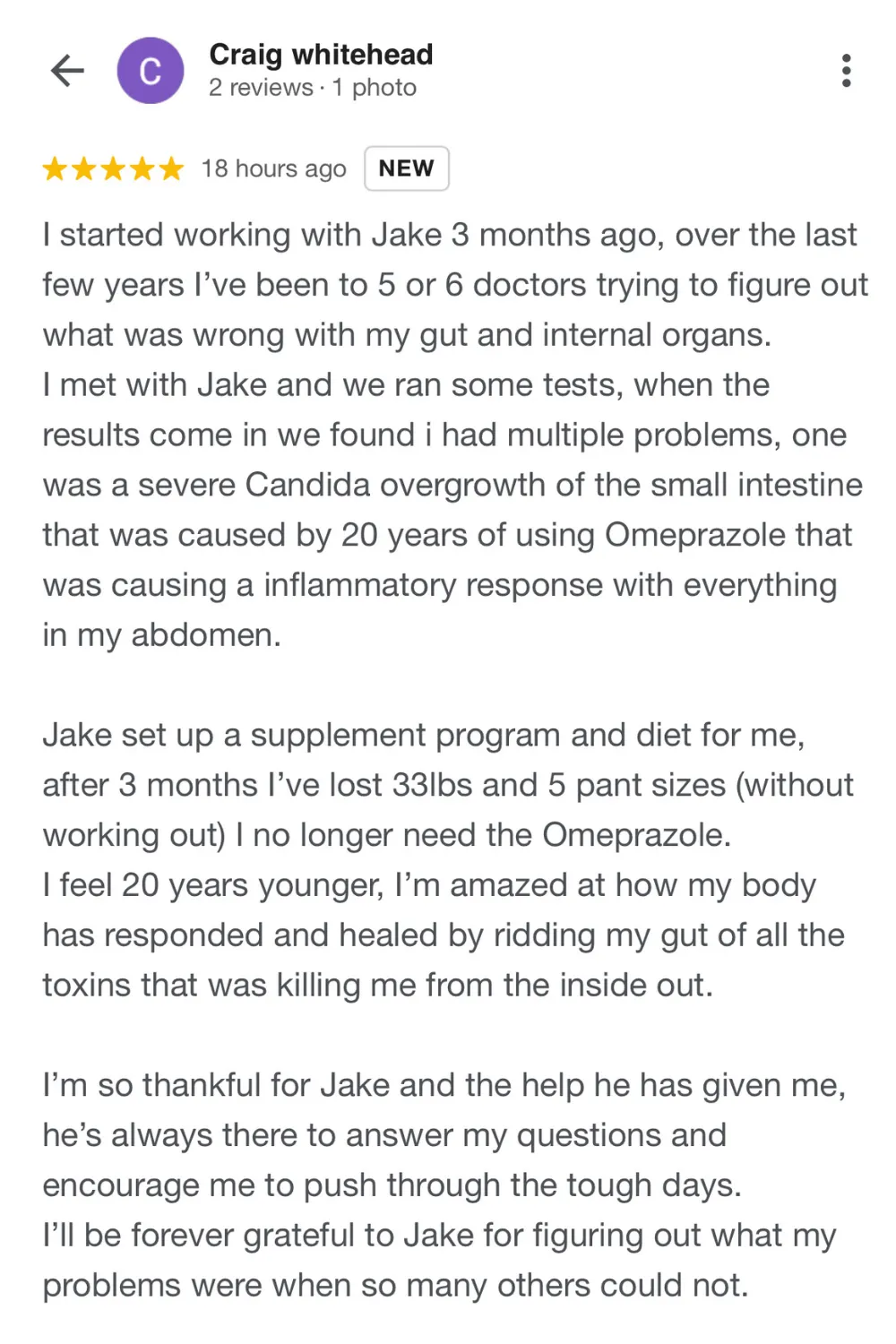Open the three-dot overflow menu

[x=846, y=71]
